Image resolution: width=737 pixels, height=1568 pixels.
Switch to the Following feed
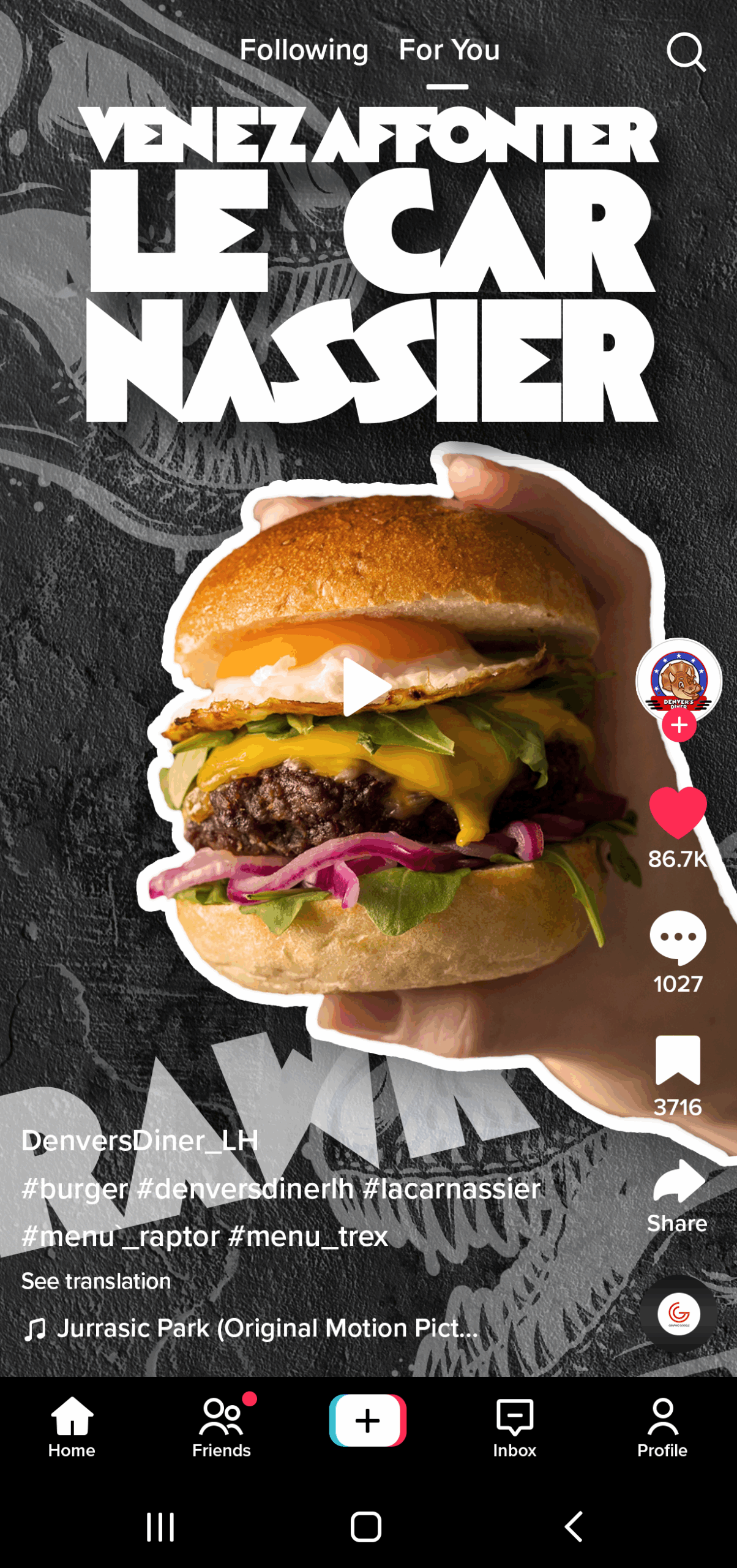tap(304, 50)
